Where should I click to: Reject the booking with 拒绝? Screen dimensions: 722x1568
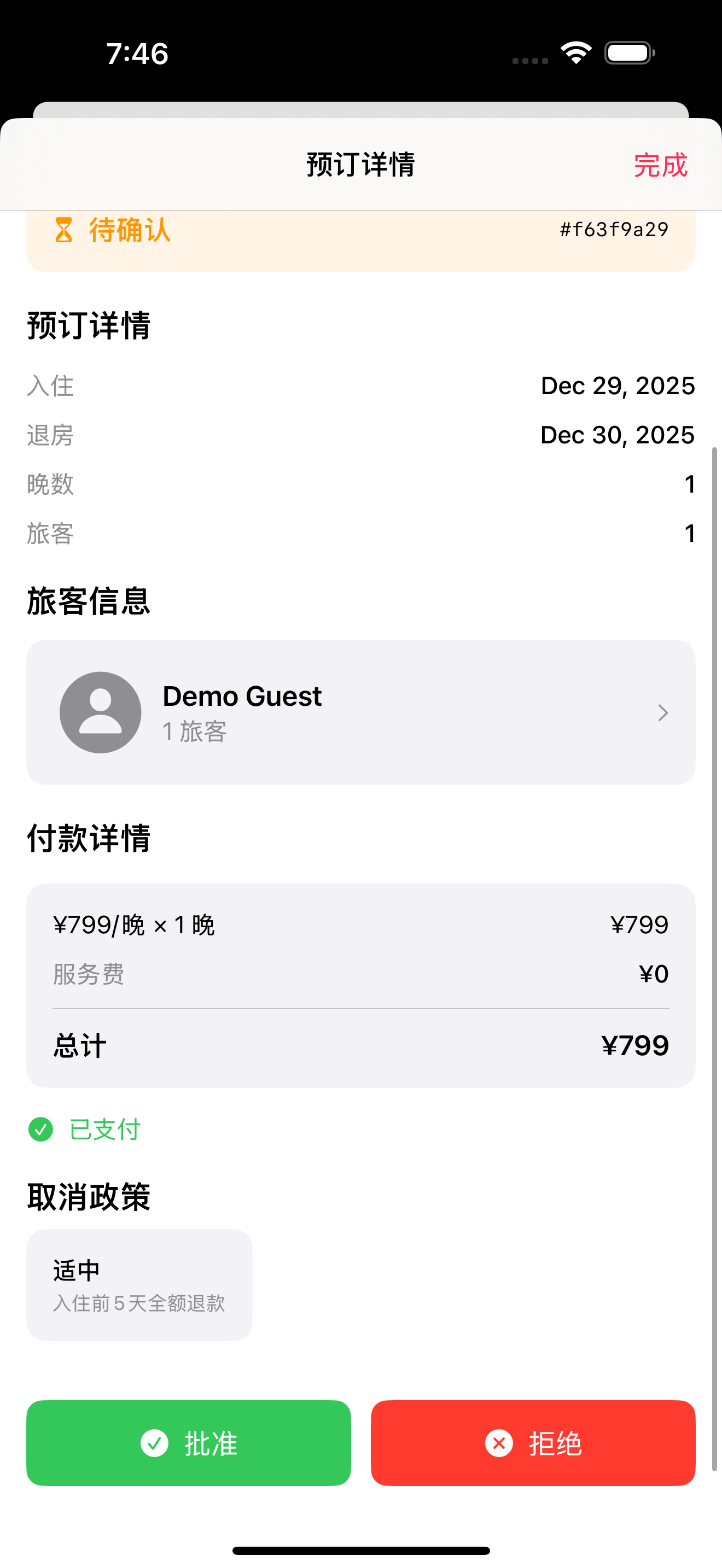click(533, 1443)
